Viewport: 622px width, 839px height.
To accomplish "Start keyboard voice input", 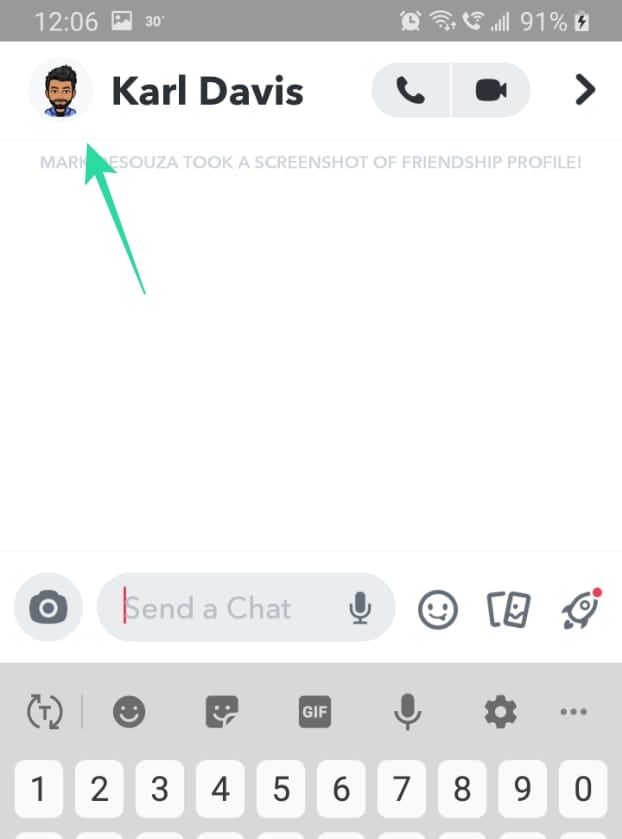I will tap(406, 712).
